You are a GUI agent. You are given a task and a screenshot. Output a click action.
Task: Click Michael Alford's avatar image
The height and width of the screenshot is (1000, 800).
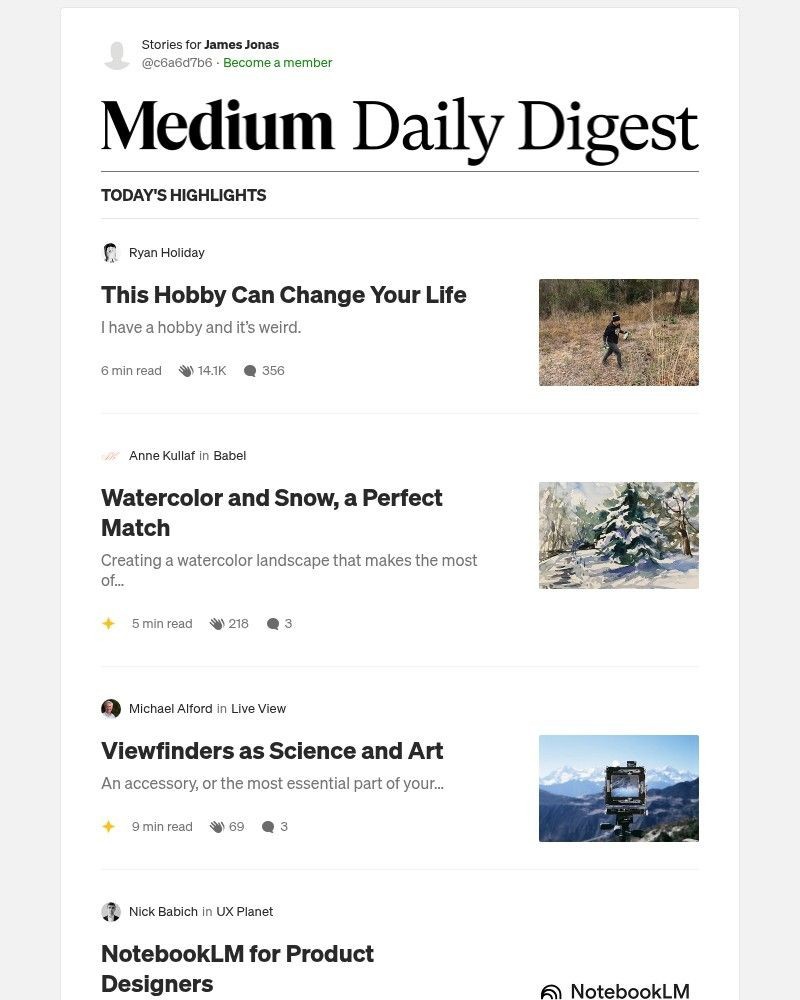click(x=111, y=708)
